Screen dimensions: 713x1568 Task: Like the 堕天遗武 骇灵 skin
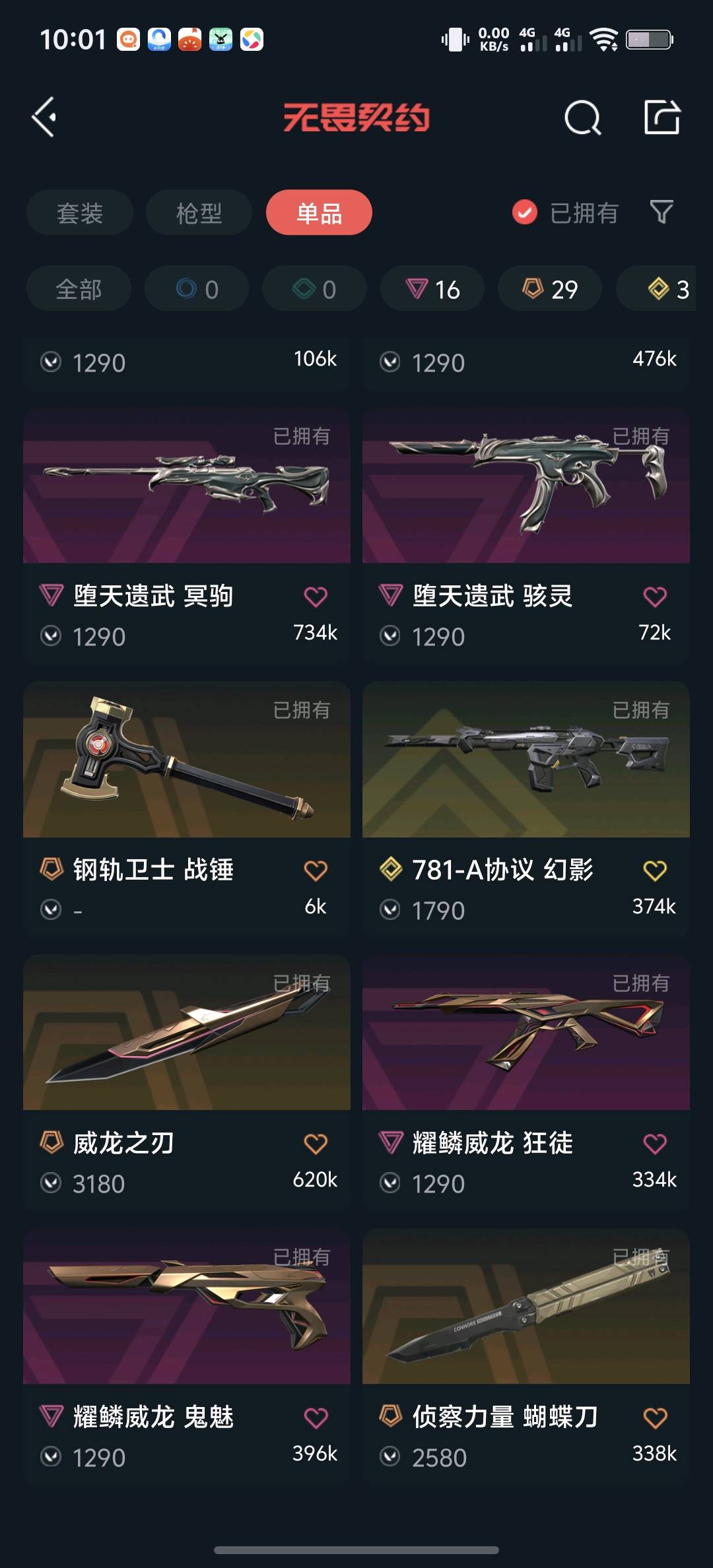point(655,597)
